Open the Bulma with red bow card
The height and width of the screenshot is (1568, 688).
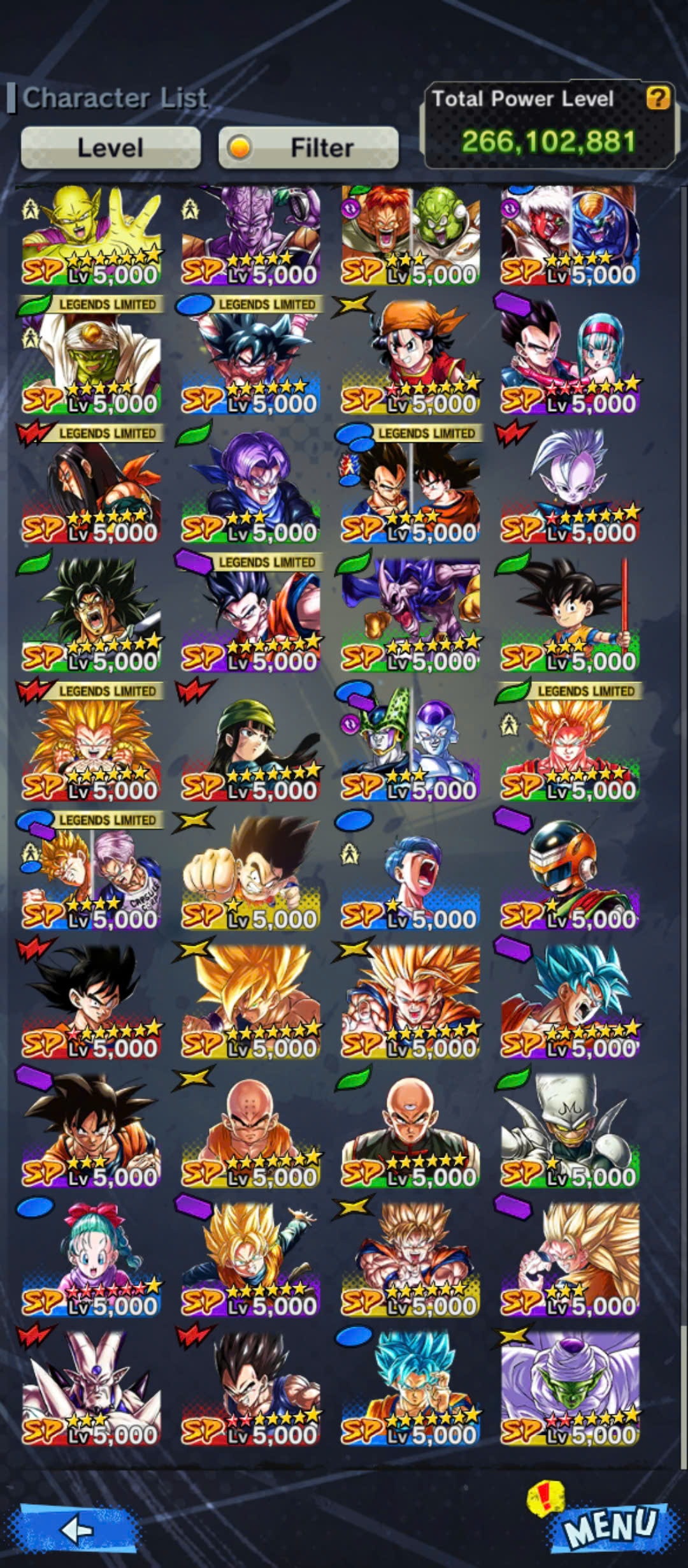click(91, 1258)
